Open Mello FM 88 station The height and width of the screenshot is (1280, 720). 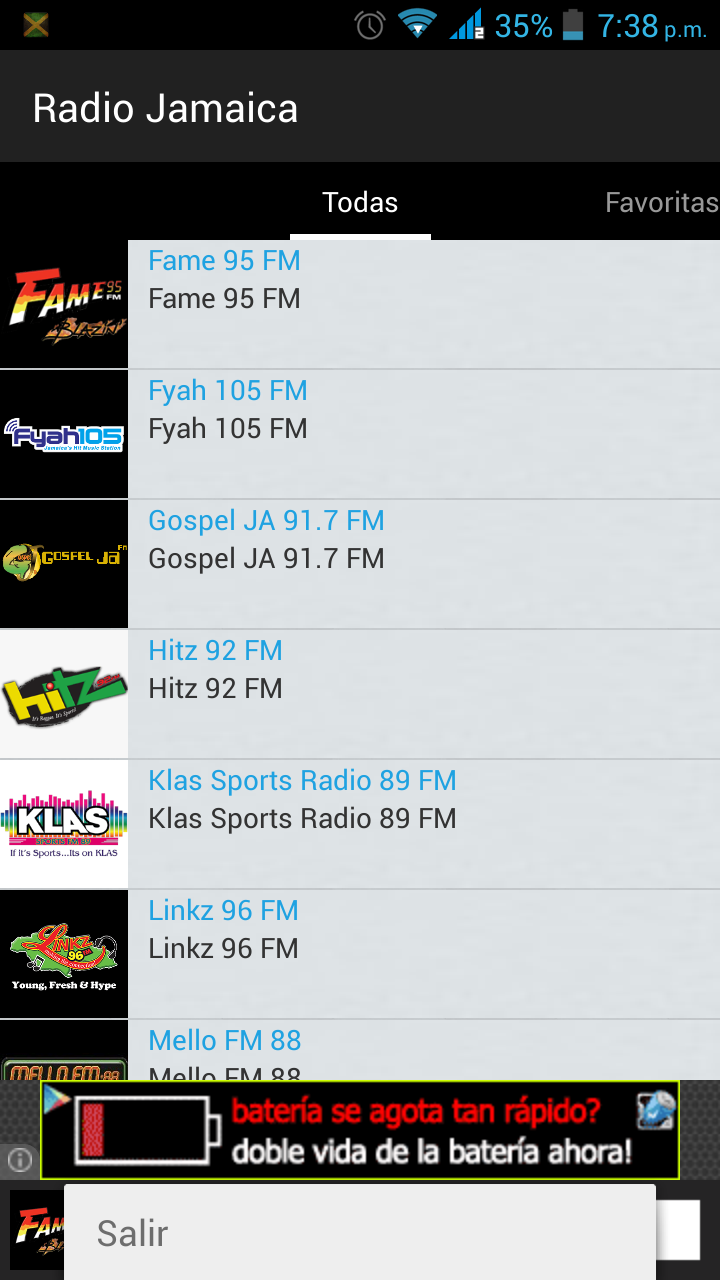360,1050
